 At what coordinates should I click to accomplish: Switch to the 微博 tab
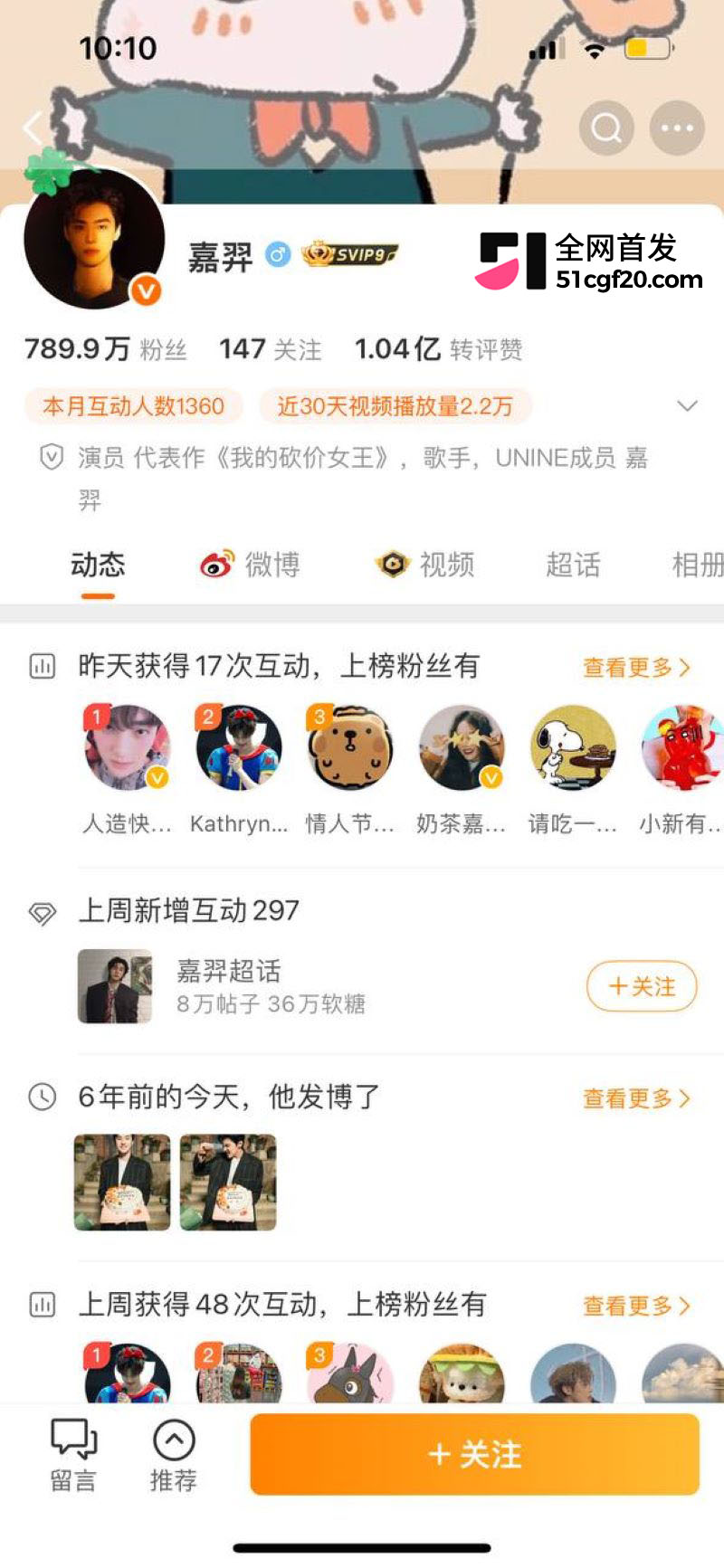250,565
